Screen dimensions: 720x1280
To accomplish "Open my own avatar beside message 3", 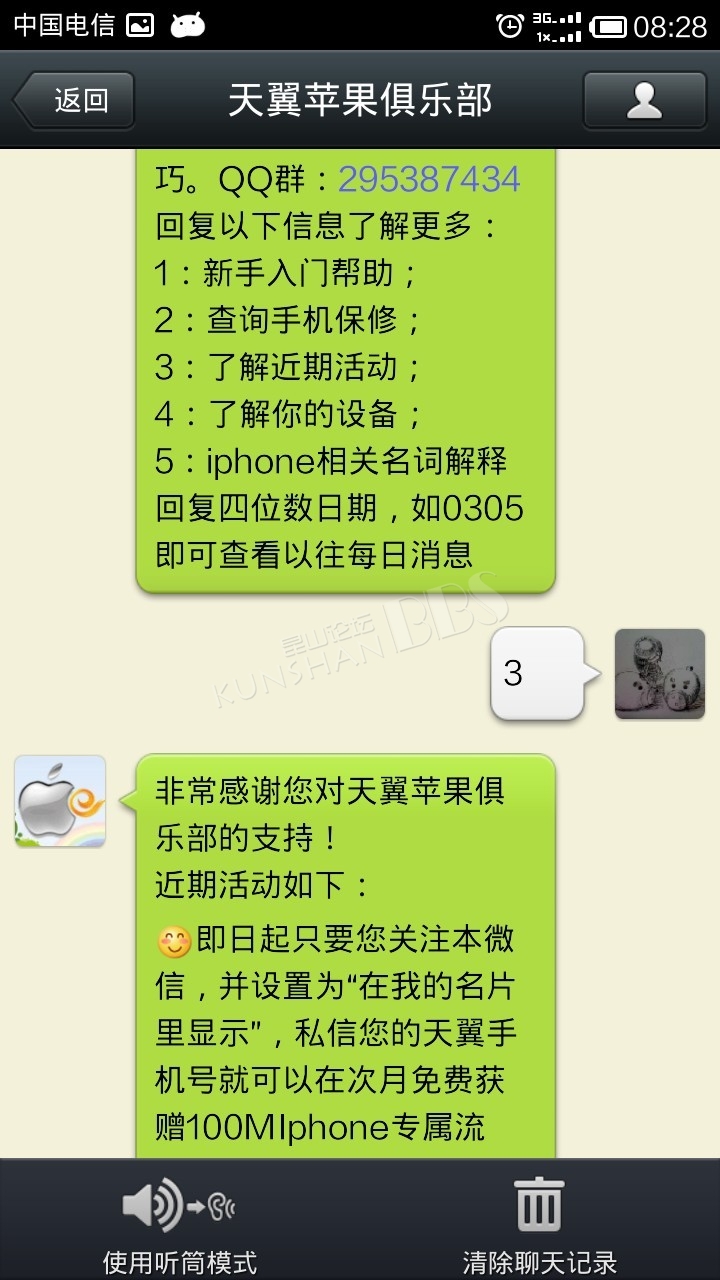I will click(660, 674).
